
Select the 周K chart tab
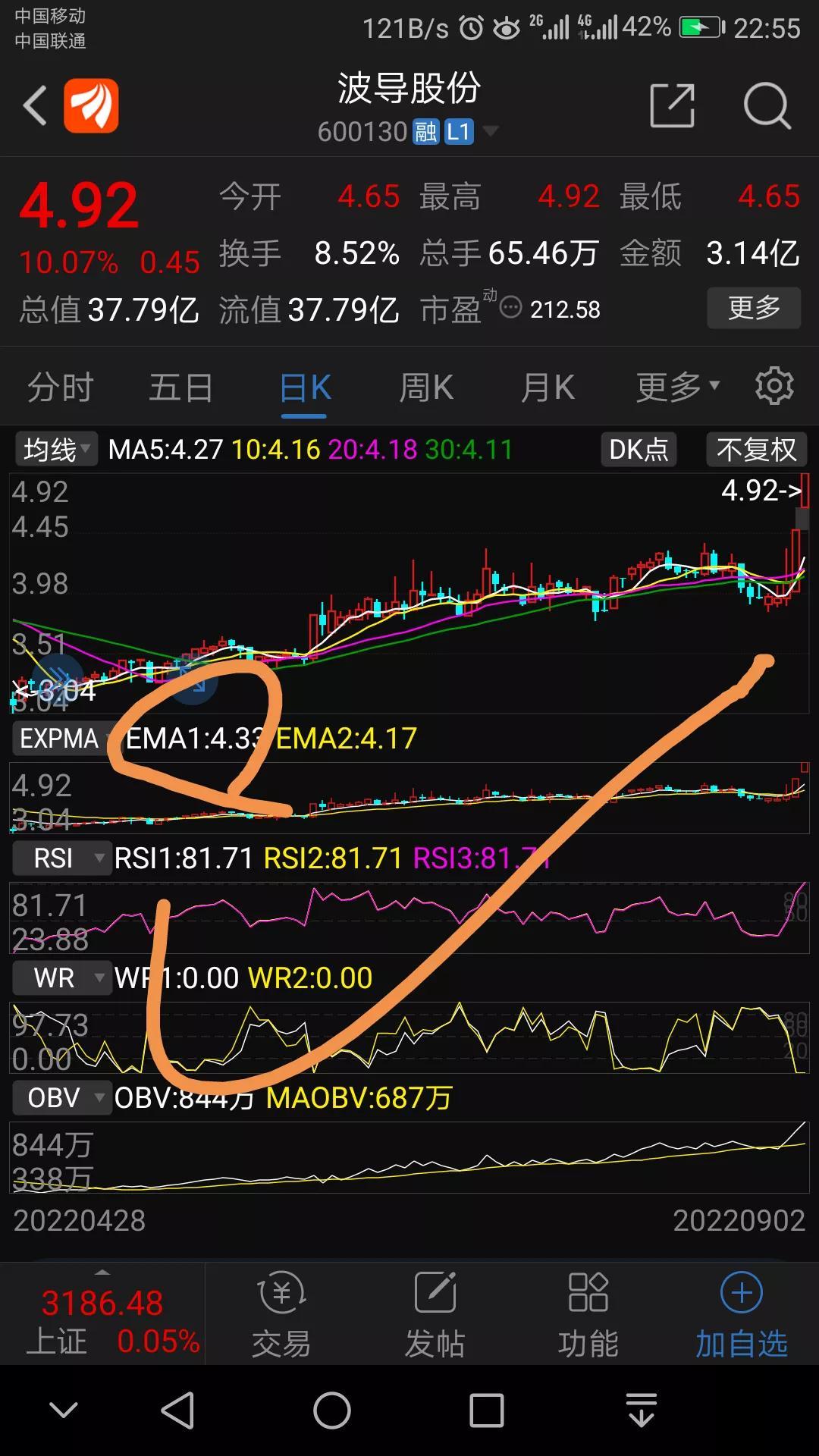426,388
